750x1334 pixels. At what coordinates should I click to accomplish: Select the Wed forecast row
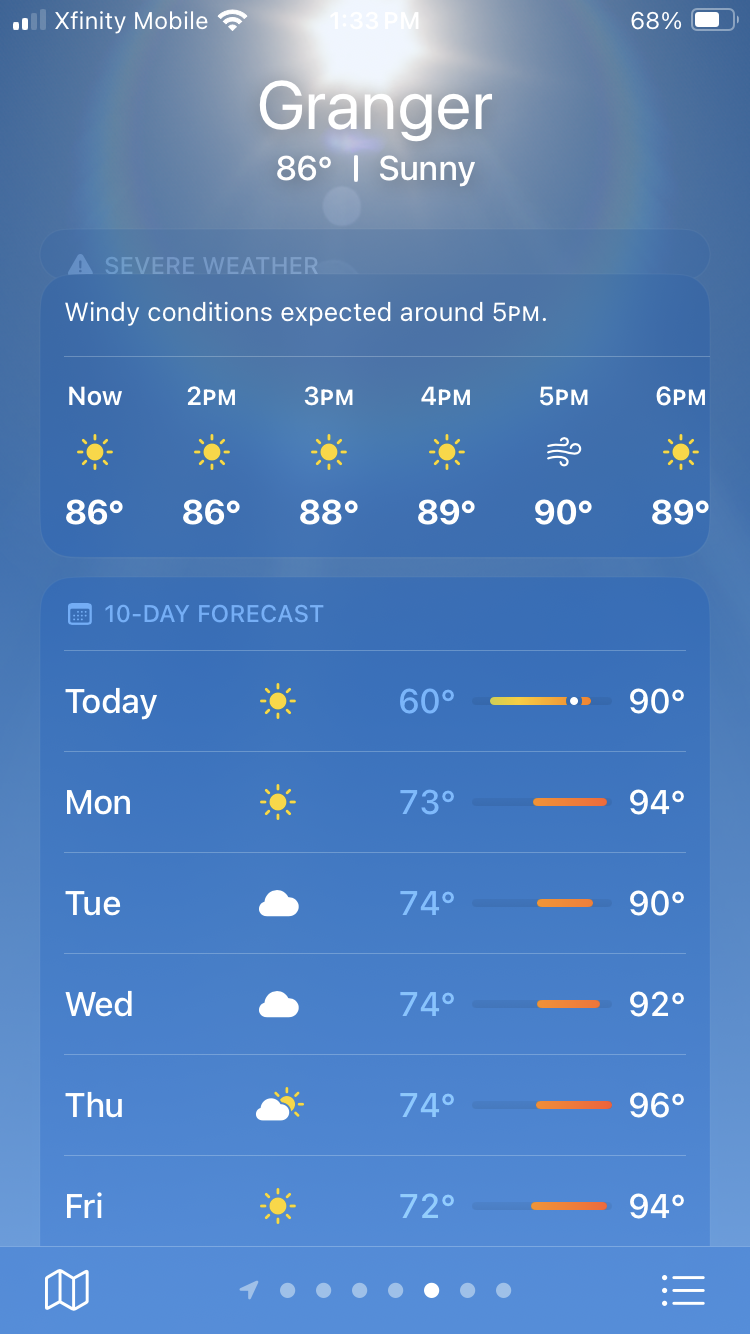pos(374,1004)
